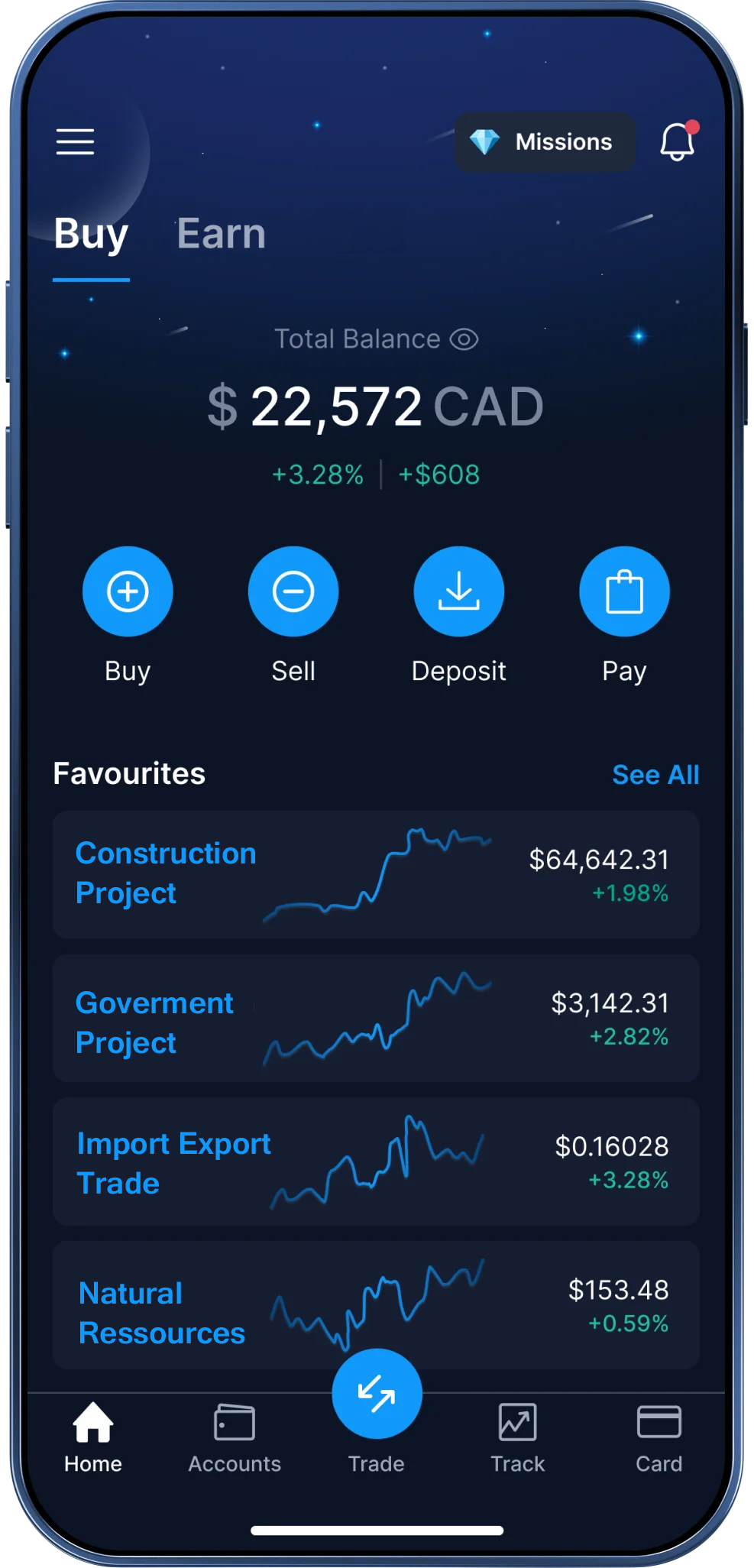The image size is (754, 1568).
Task: Switch to the Track tab
Action: [518, 1438]
